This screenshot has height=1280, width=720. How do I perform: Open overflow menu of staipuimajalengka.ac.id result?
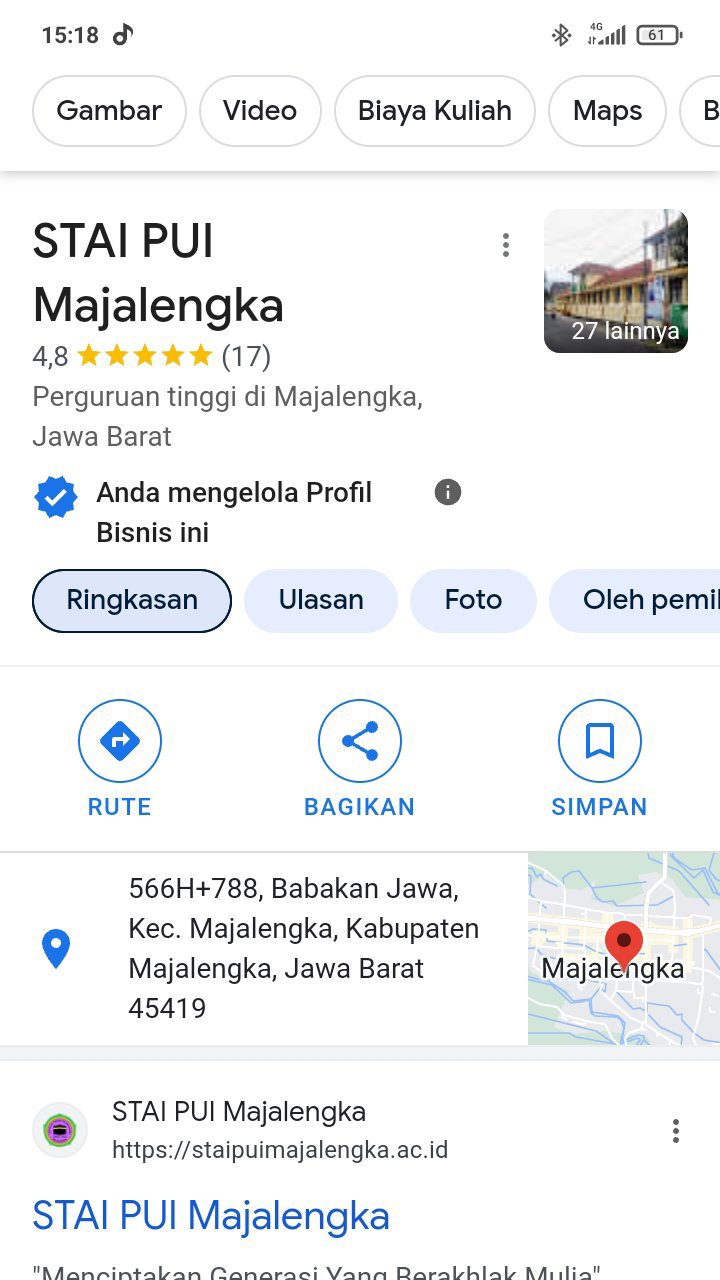(x=676, y=1131)
